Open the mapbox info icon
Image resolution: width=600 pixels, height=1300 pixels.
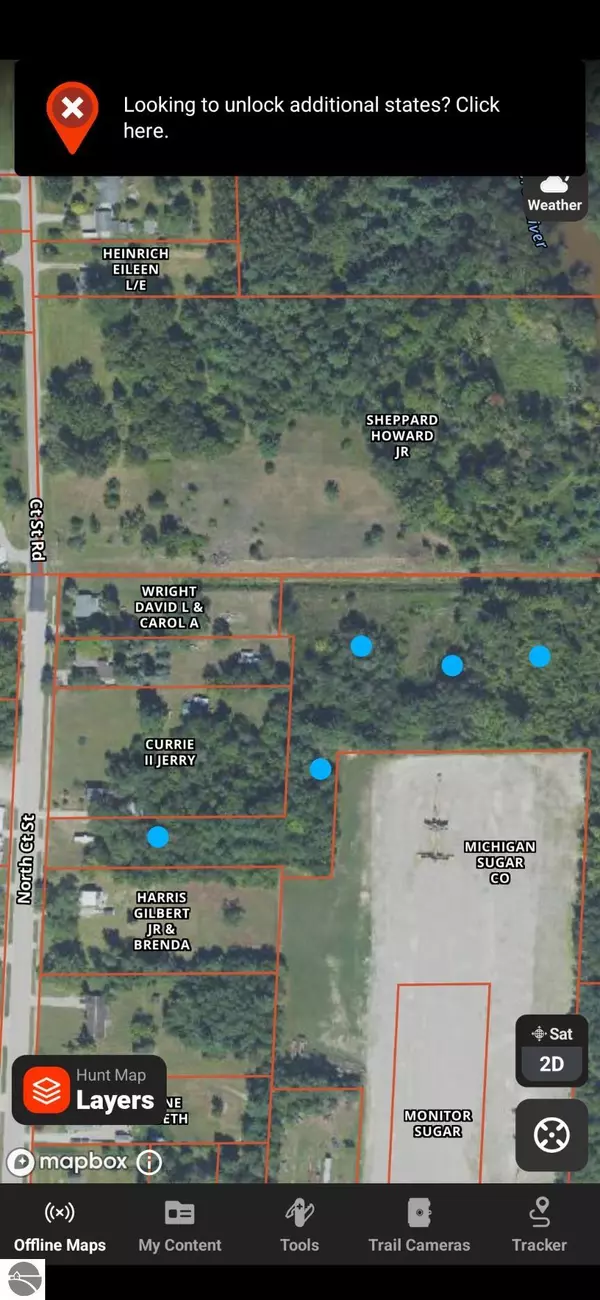(149, 1162)
